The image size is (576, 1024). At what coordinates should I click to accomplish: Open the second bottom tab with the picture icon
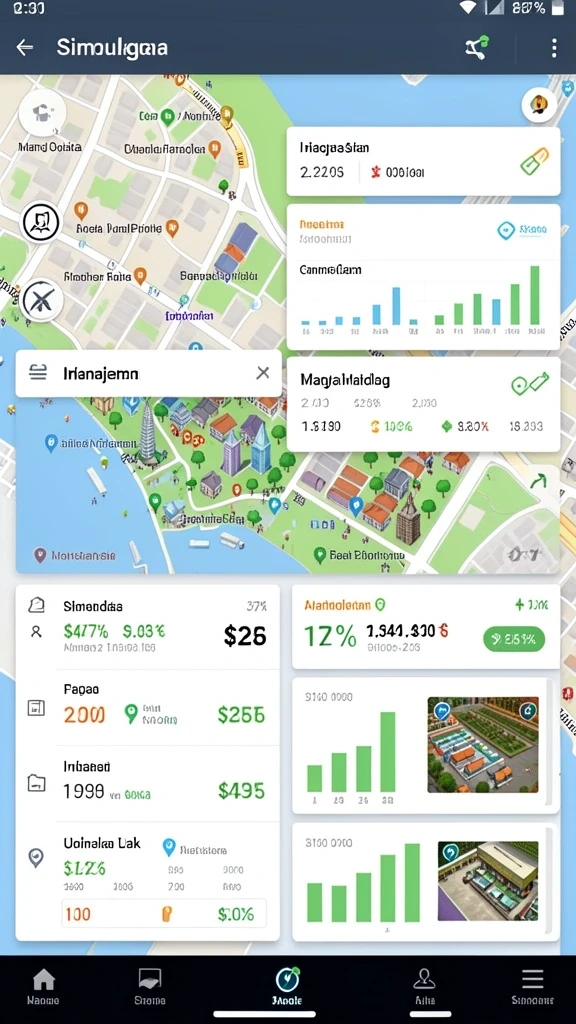[150, 986]
